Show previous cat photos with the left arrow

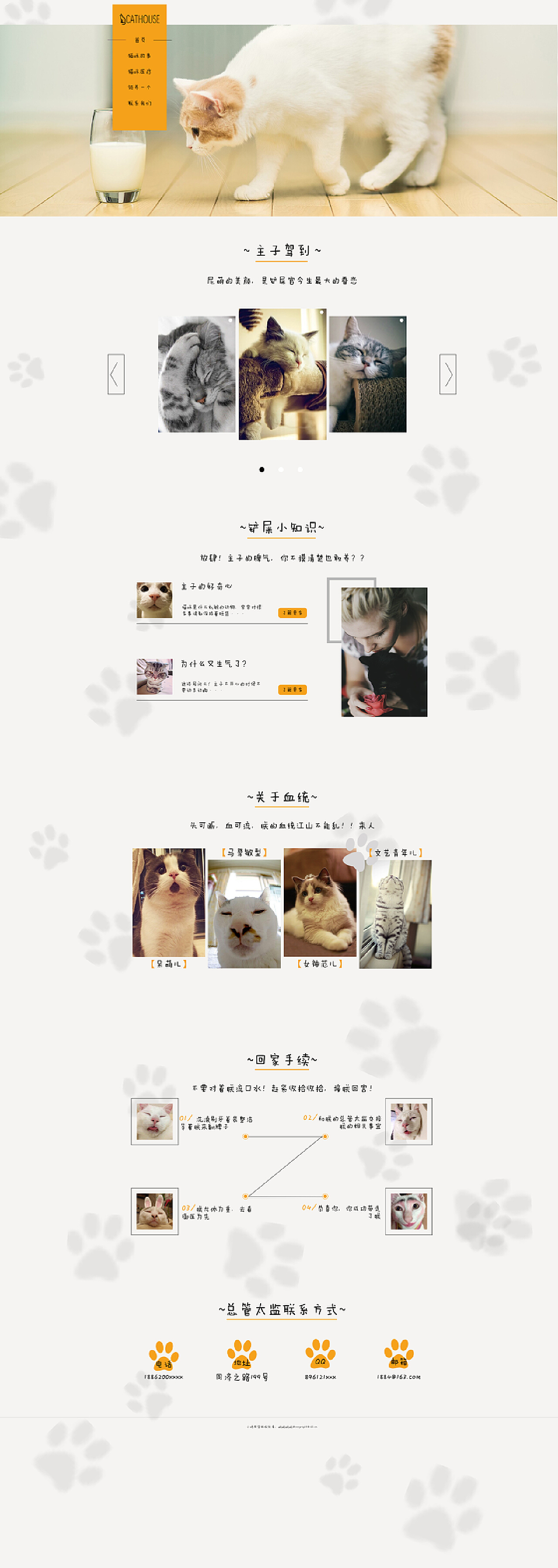(x=116, y=374)
